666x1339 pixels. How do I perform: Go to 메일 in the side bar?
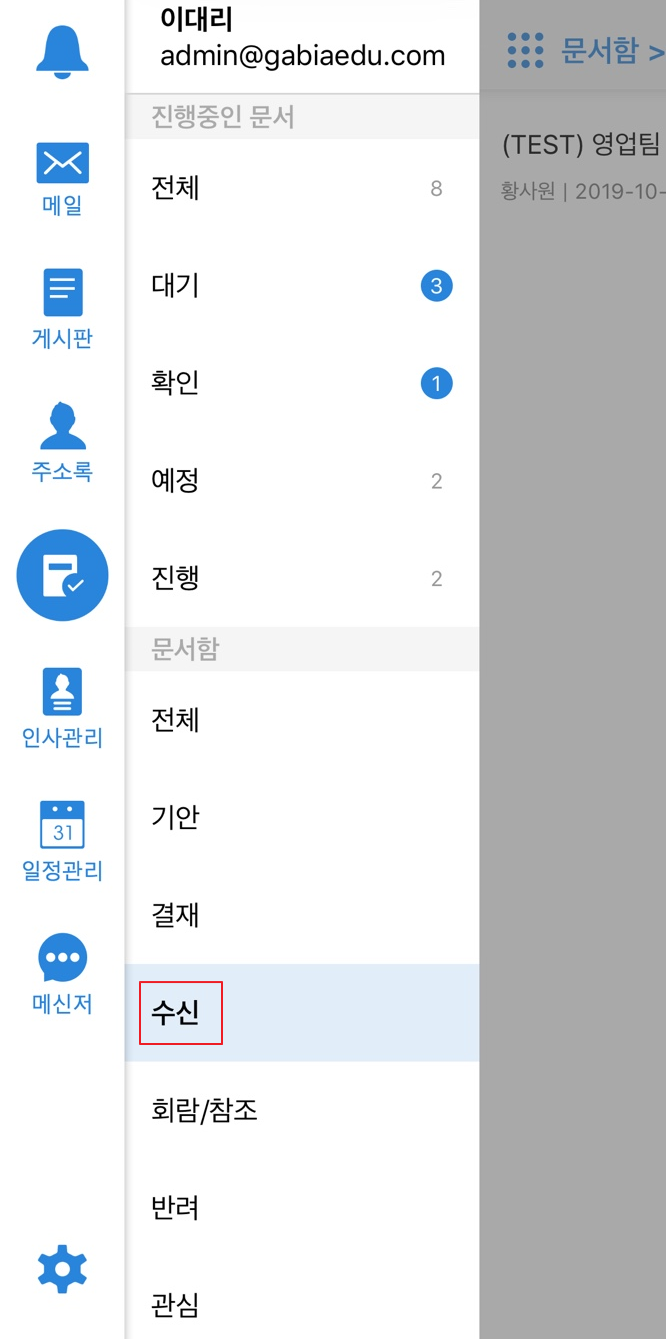pos(62,180)
